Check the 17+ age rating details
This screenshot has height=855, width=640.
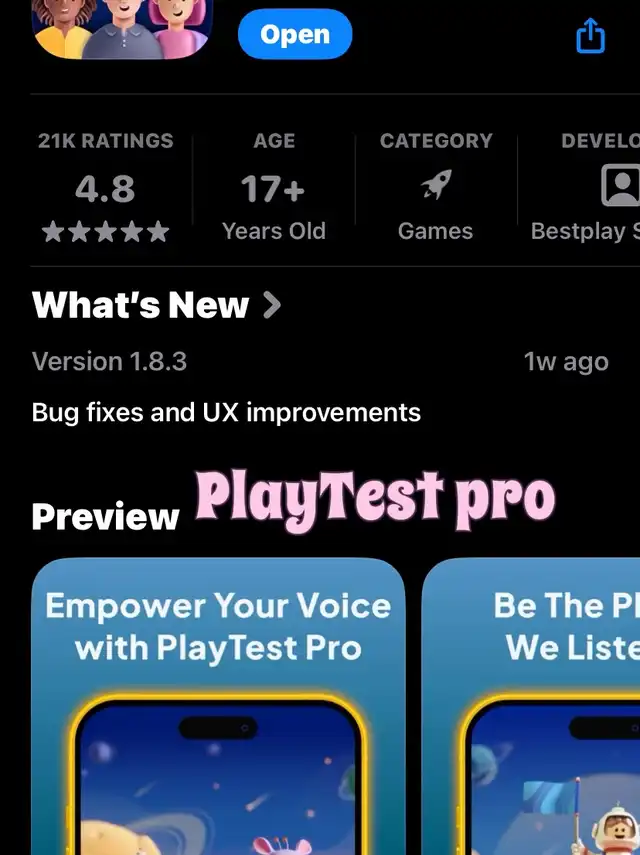click(274, 187)
